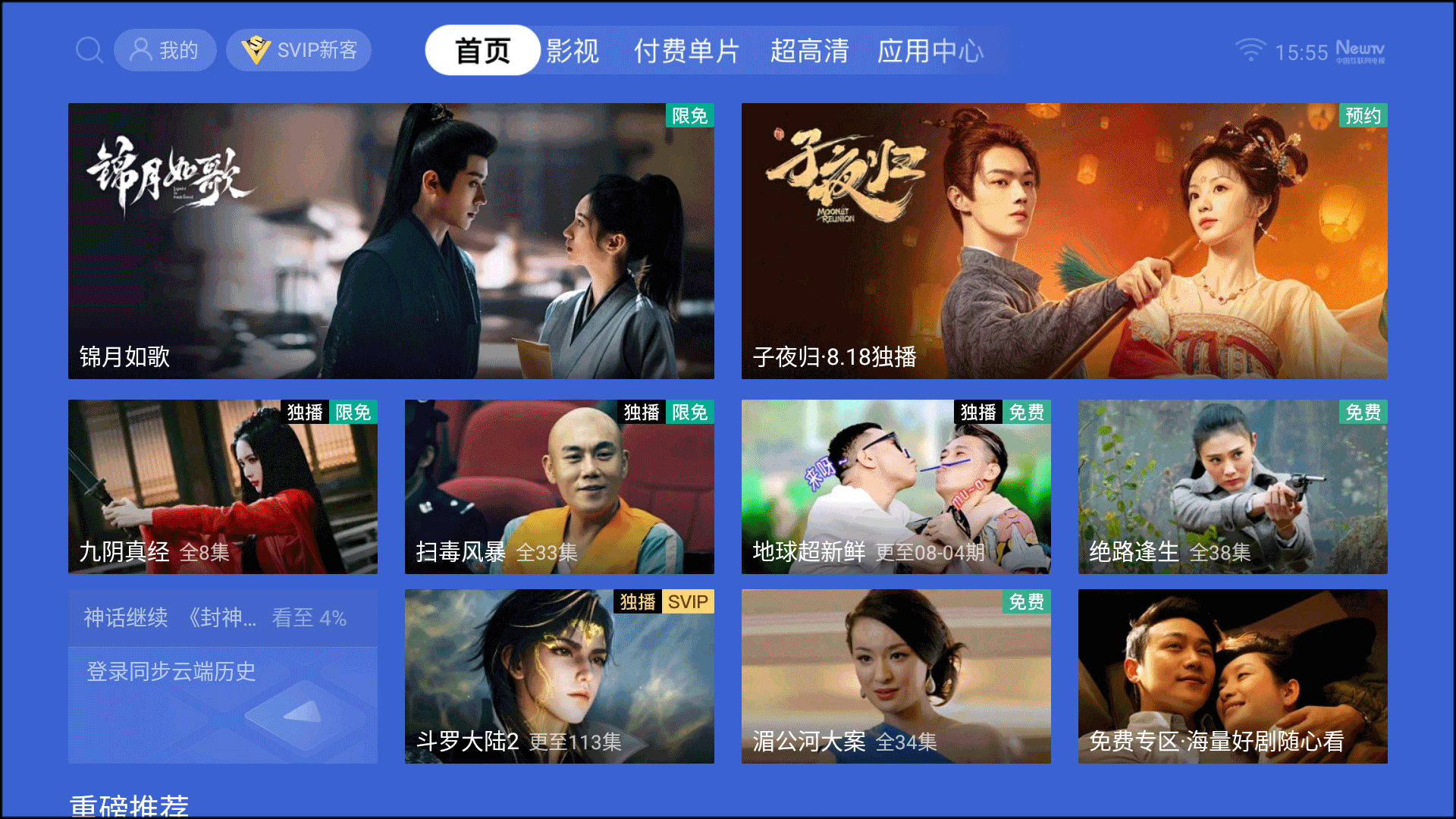This screenshot has width=1456, height=819.
Task: Open the 斗罗大陆2 card
Action: click(559, 676)
